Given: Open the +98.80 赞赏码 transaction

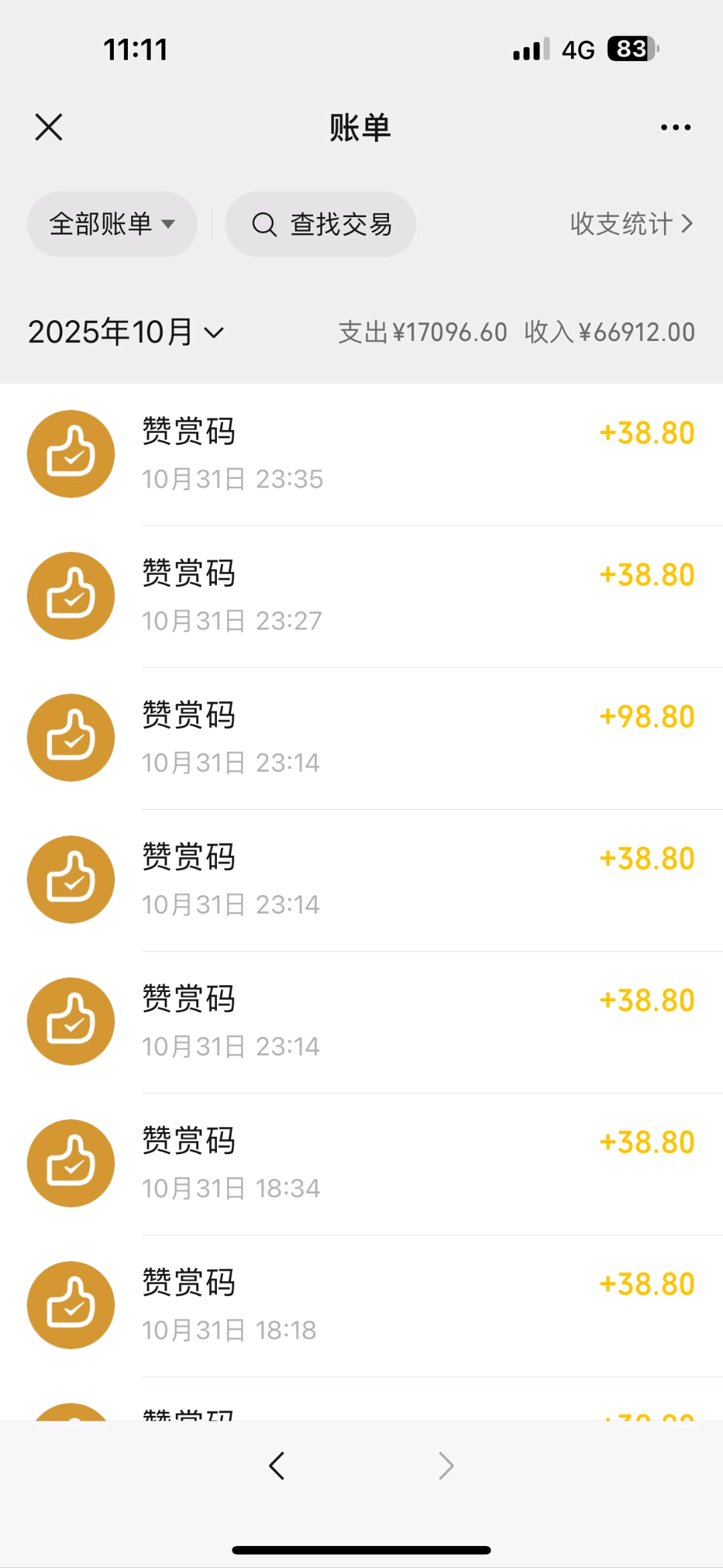Looking at the screenshot, I should (361, 738).
